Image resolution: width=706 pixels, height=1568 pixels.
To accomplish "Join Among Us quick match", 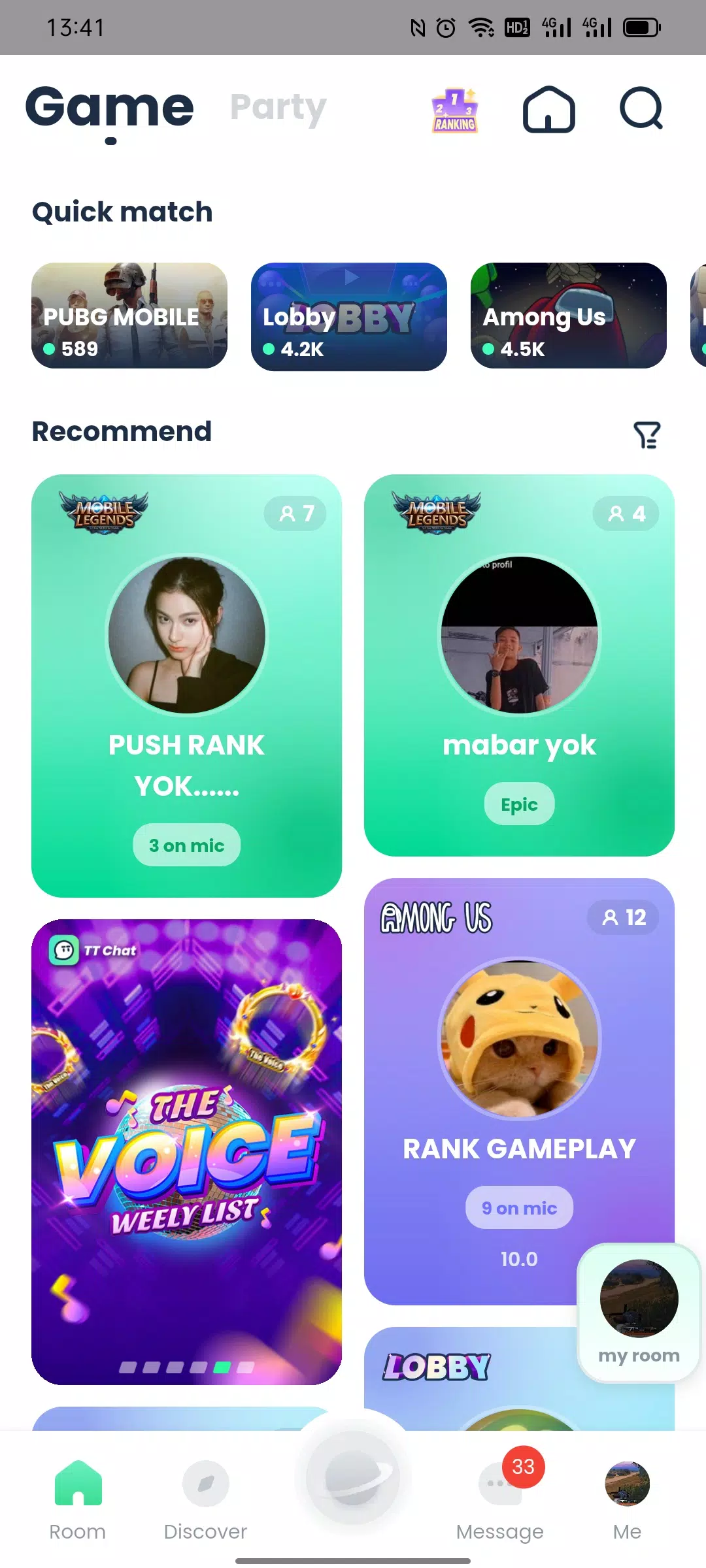I will tap(568, 316).
